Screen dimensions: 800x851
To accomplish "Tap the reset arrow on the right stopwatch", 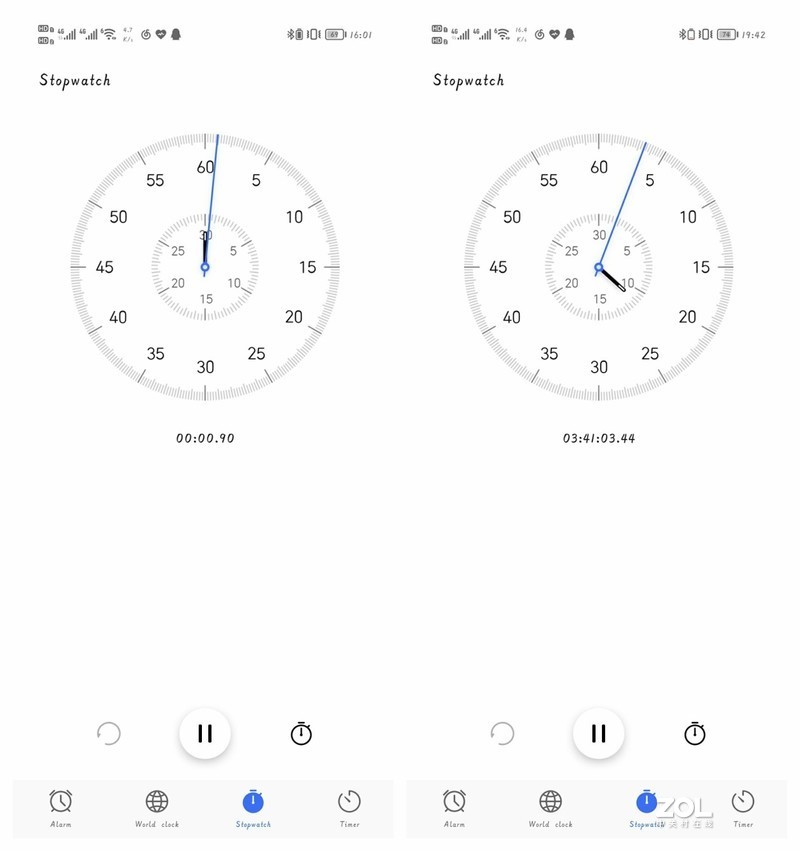I will [503, 733].
